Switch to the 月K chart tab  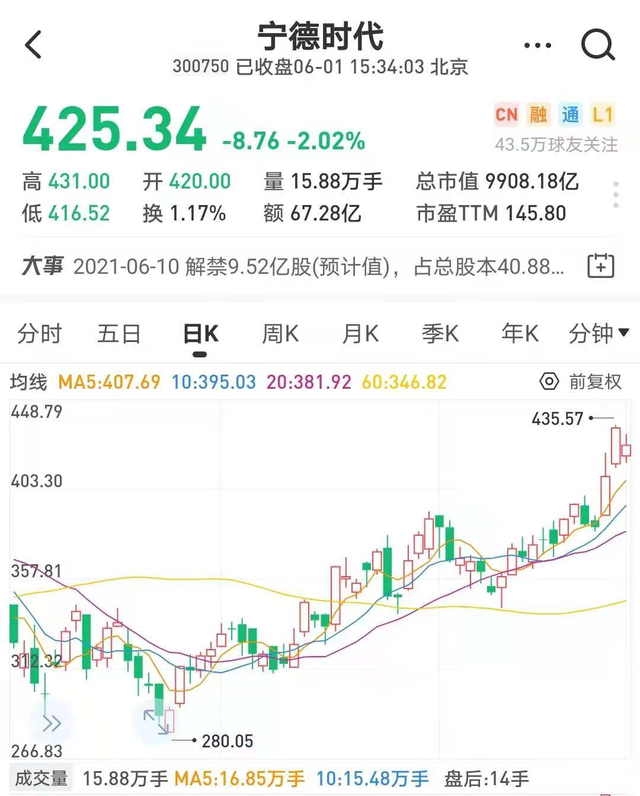click(360, 334)
